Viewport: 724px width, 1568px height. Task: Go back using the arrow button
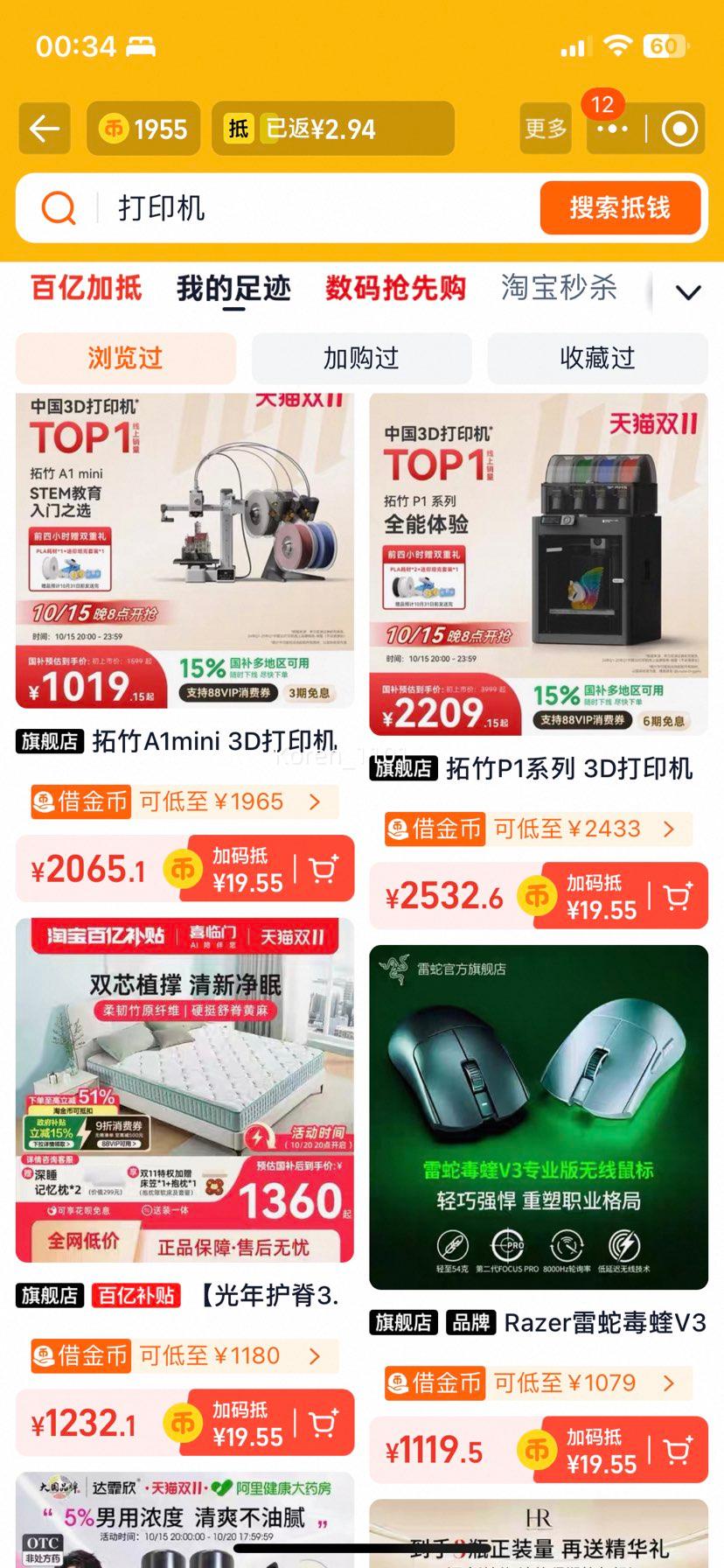pyautogui.click(x=45, y=129)
